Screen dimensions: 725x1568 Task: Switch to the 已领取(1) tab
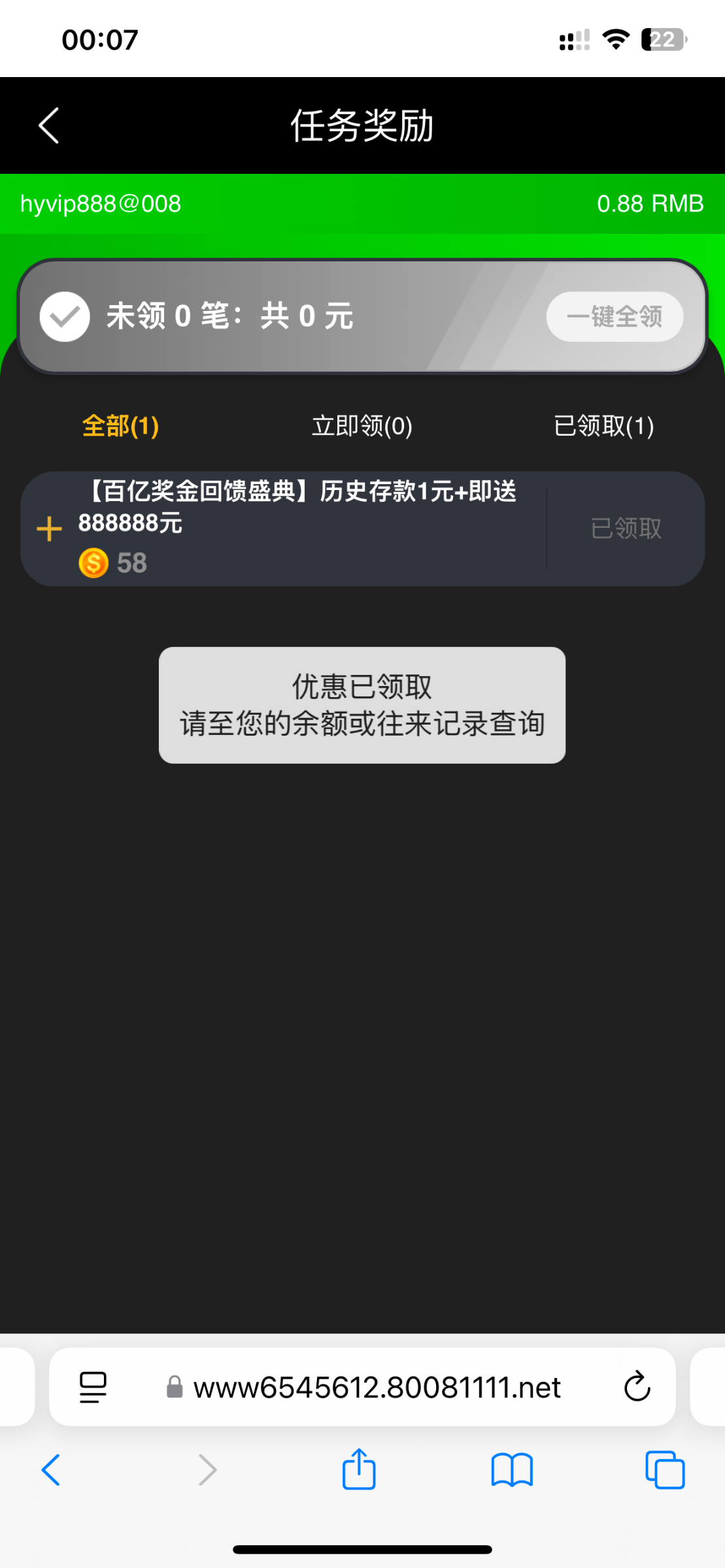point(603,426)
